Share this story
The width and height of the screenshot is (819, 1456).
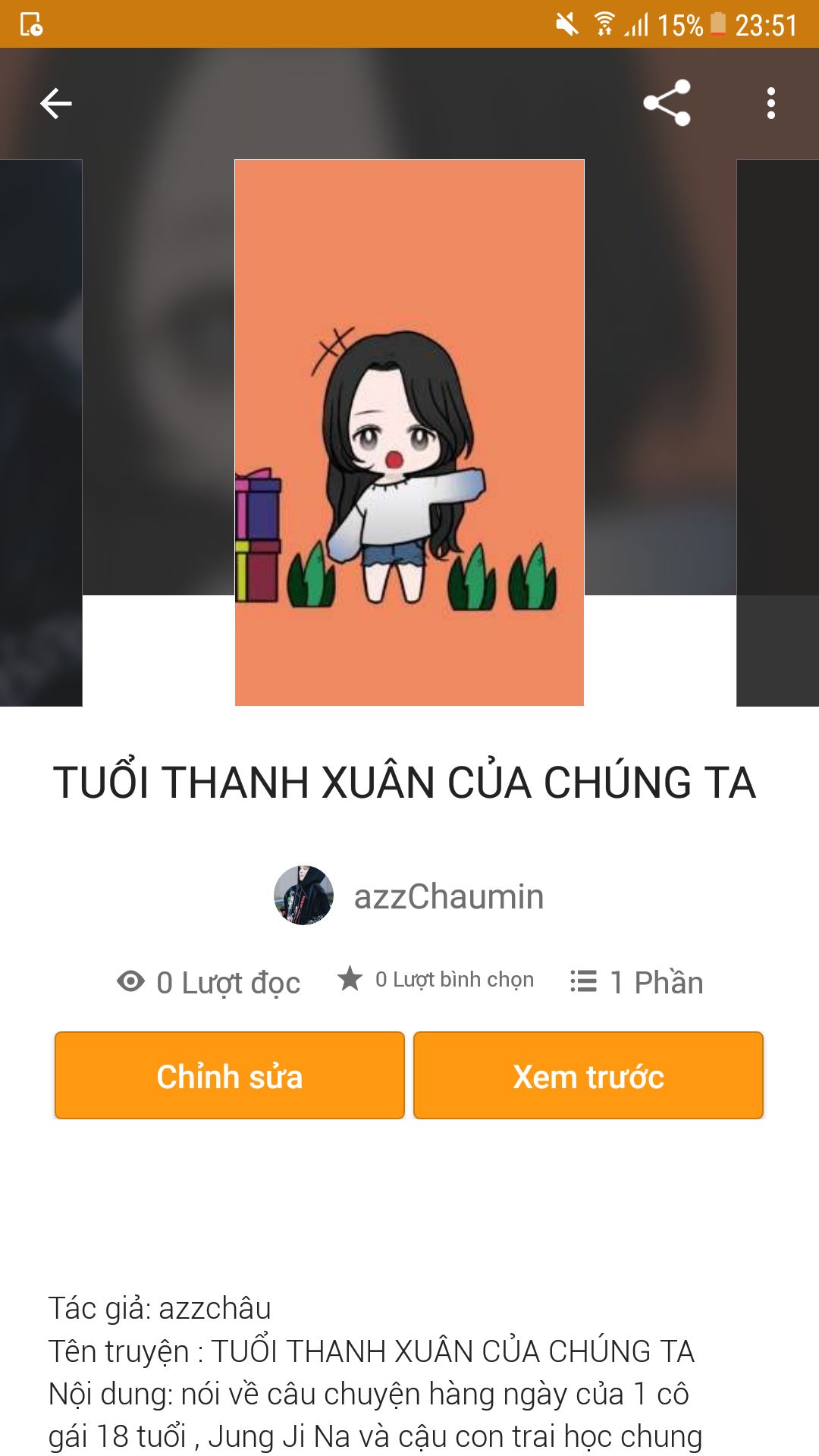667,103
